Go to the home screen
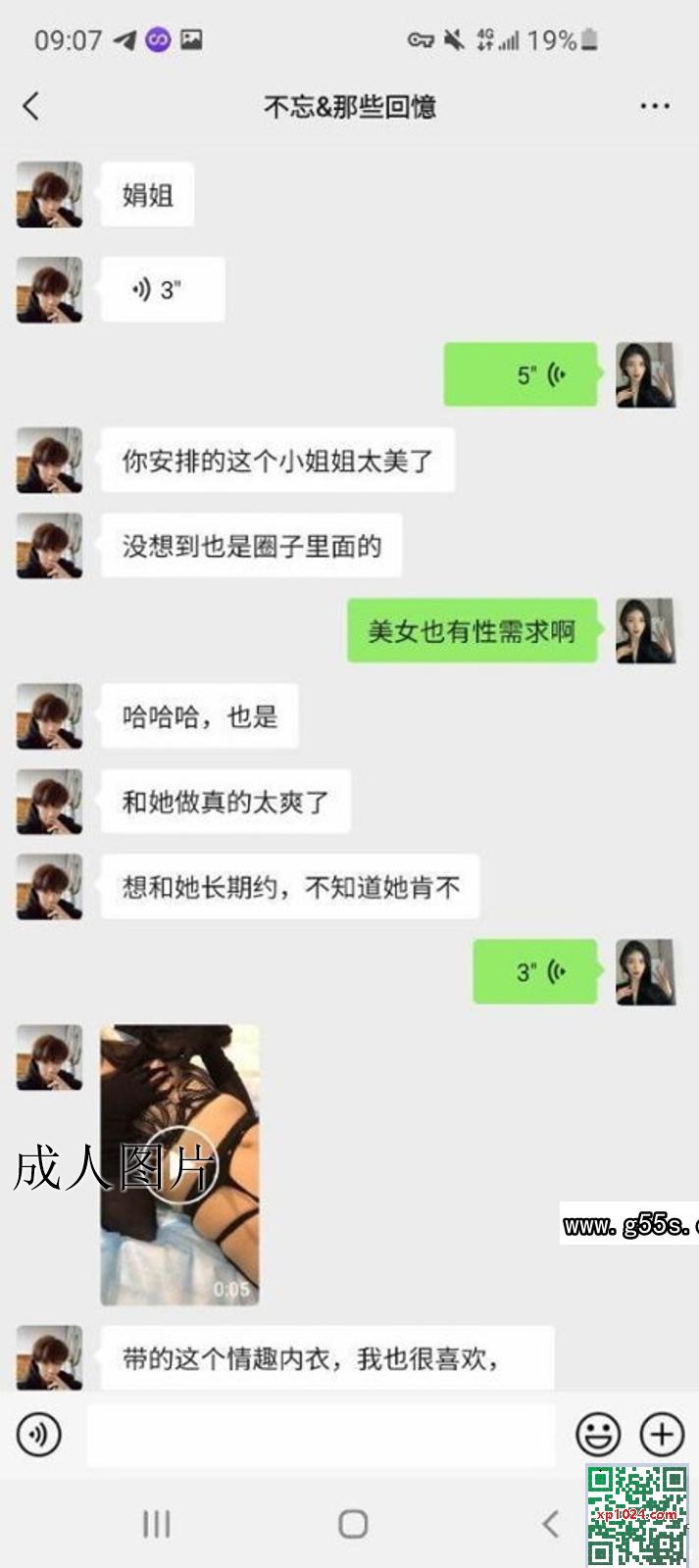The image size is (699, 1568). (353, 1524)
